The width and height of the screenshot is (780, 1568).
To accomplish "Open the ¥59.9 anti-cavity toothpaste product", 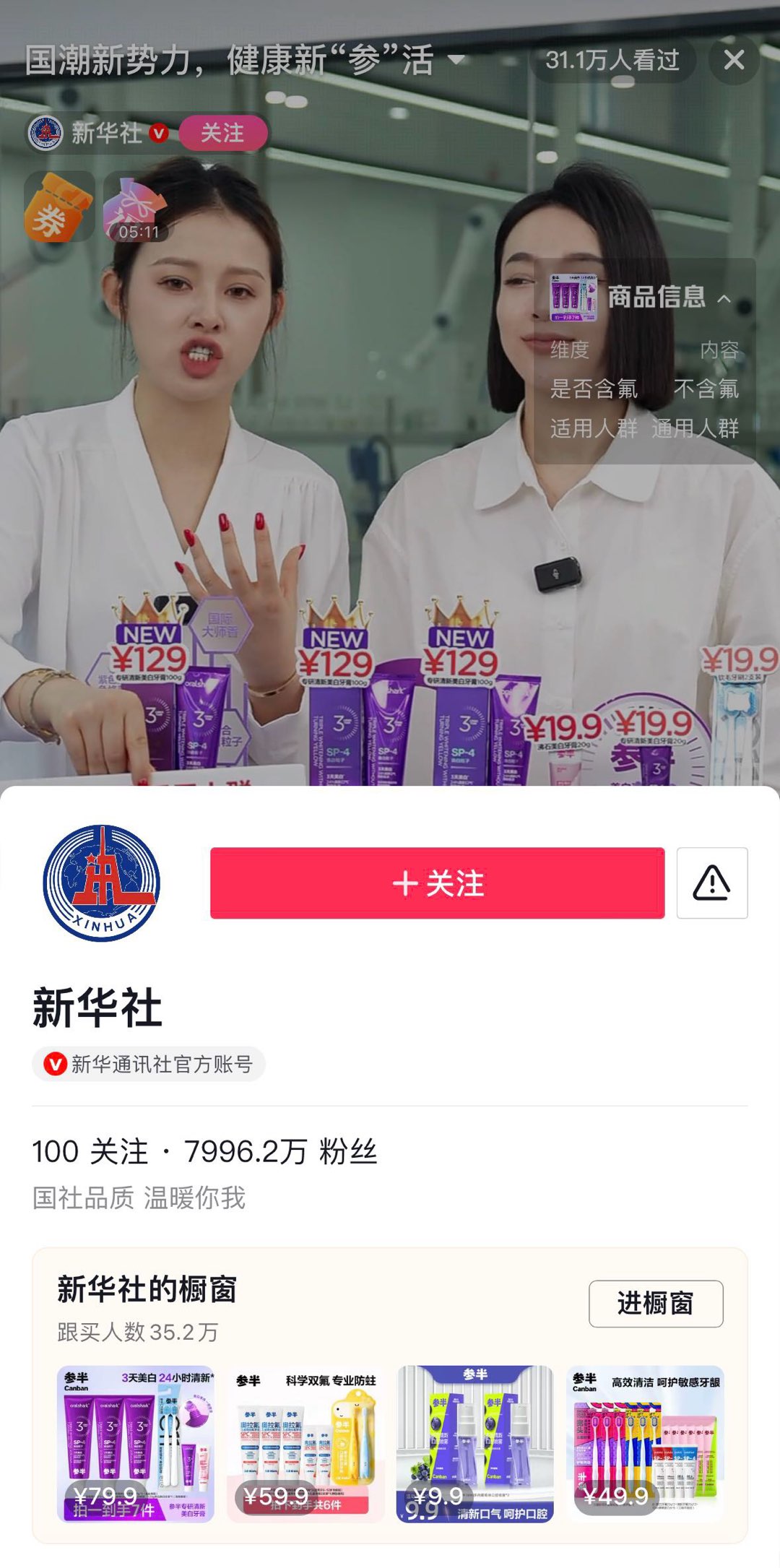I will tap(305, 1444).
